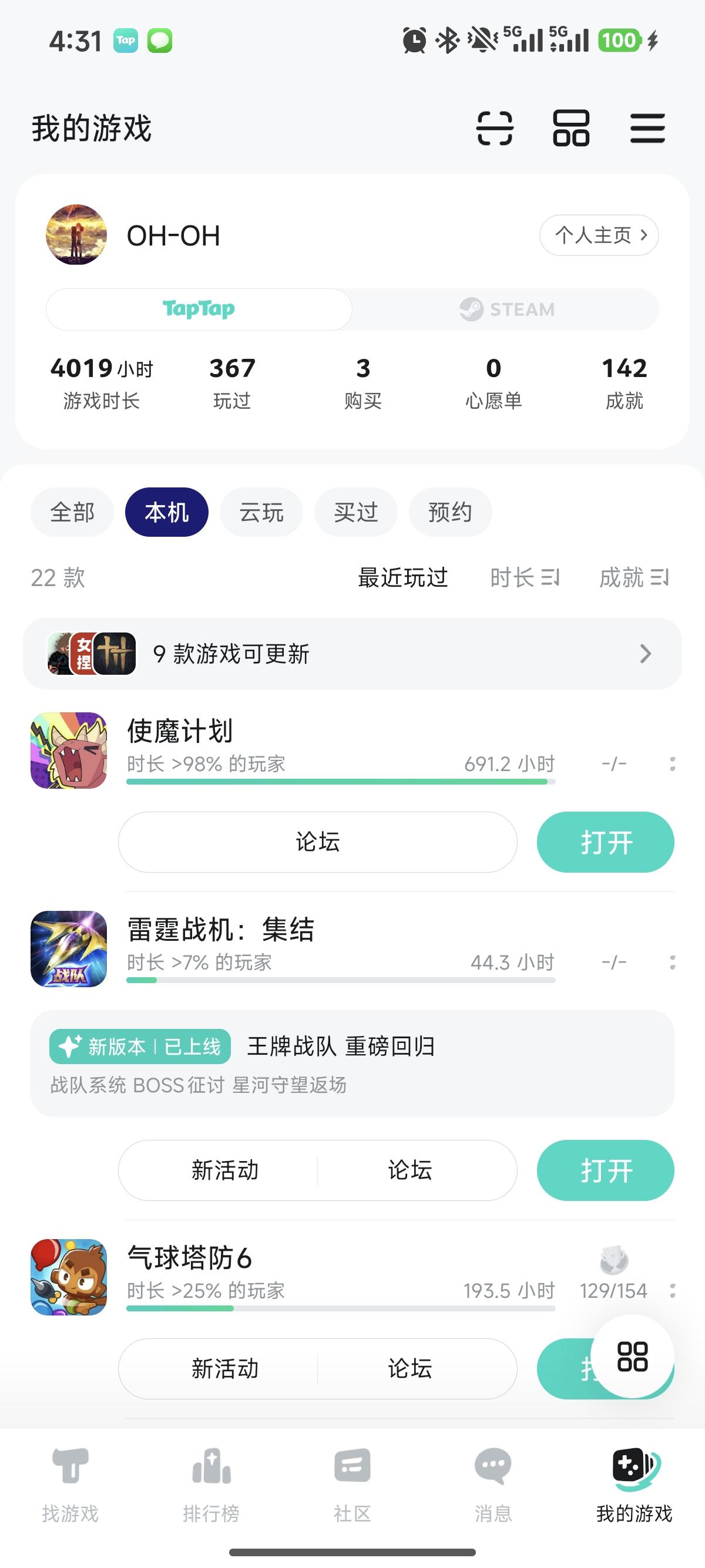This screenshot has height=1568, width=705.
Task: Go to the 消息 tab
Action: click(x=492, y=1484)
